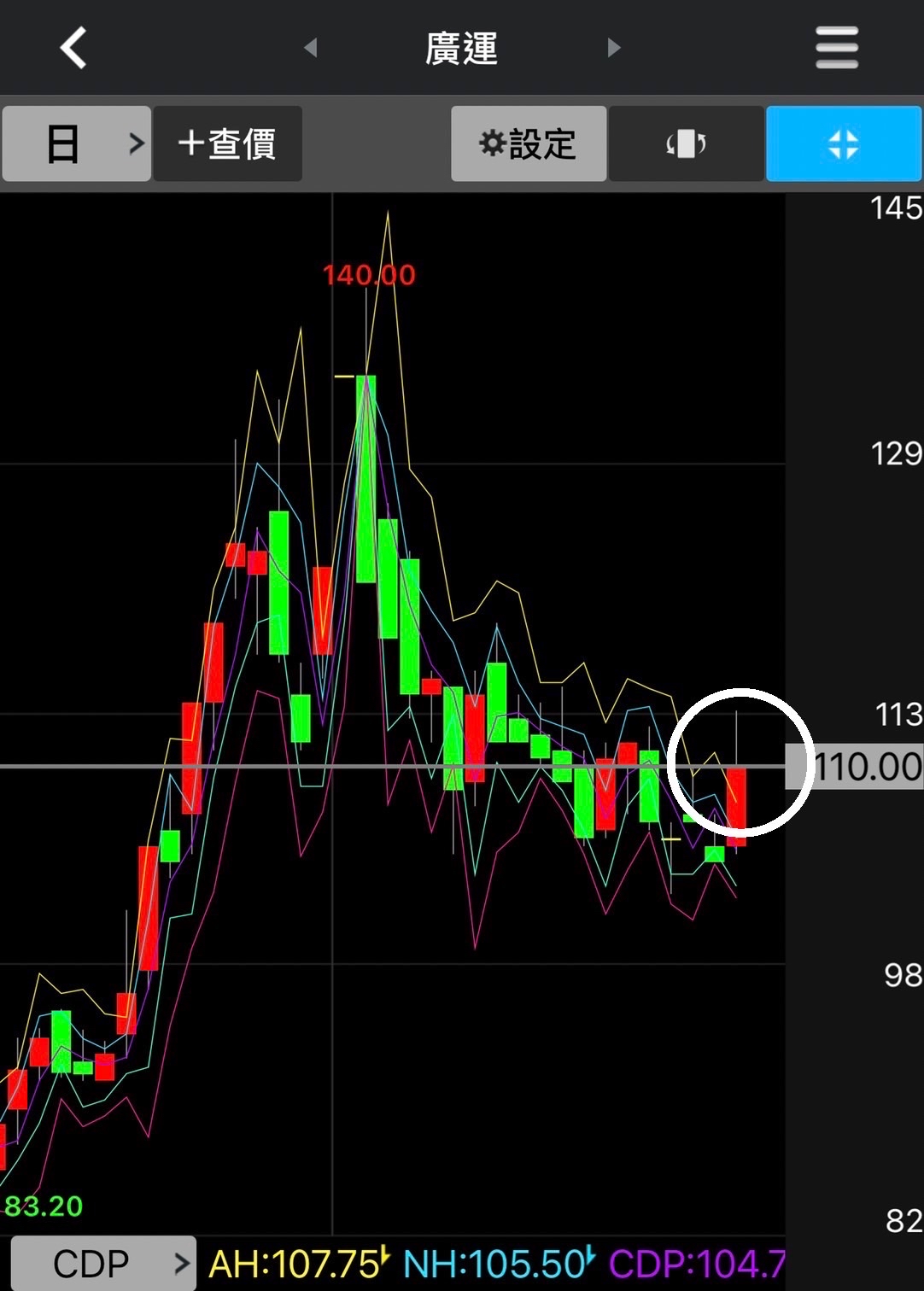
Task: Open the hamburger menu
Action: [x=837, y=47]
